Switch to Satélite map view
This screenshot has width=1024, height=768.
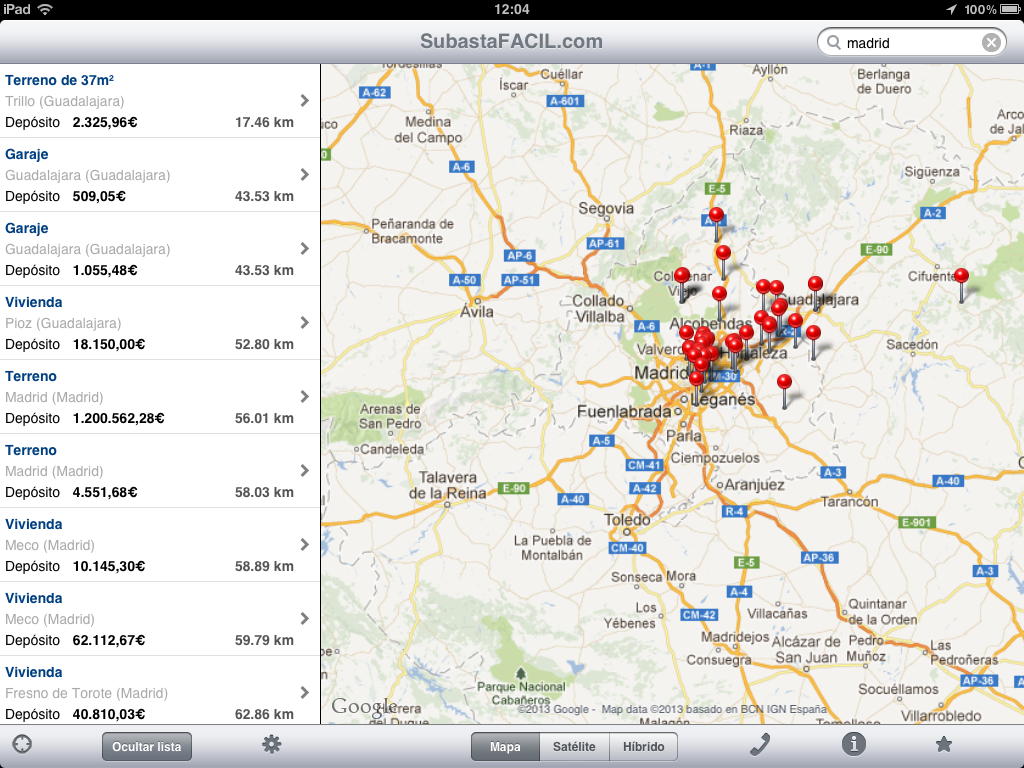click(574, 746)
